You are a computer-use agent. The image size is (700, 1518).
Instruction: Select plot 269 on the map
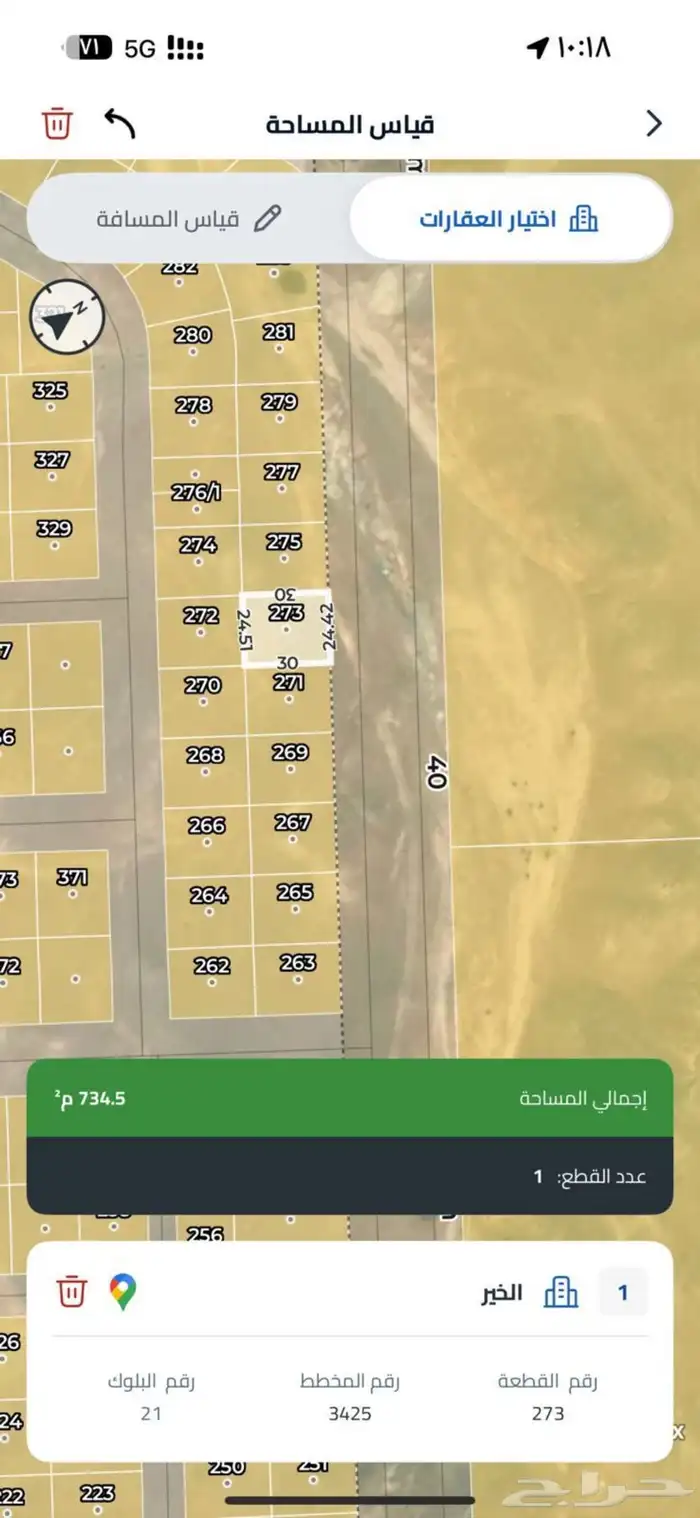[x=290, y=760]
